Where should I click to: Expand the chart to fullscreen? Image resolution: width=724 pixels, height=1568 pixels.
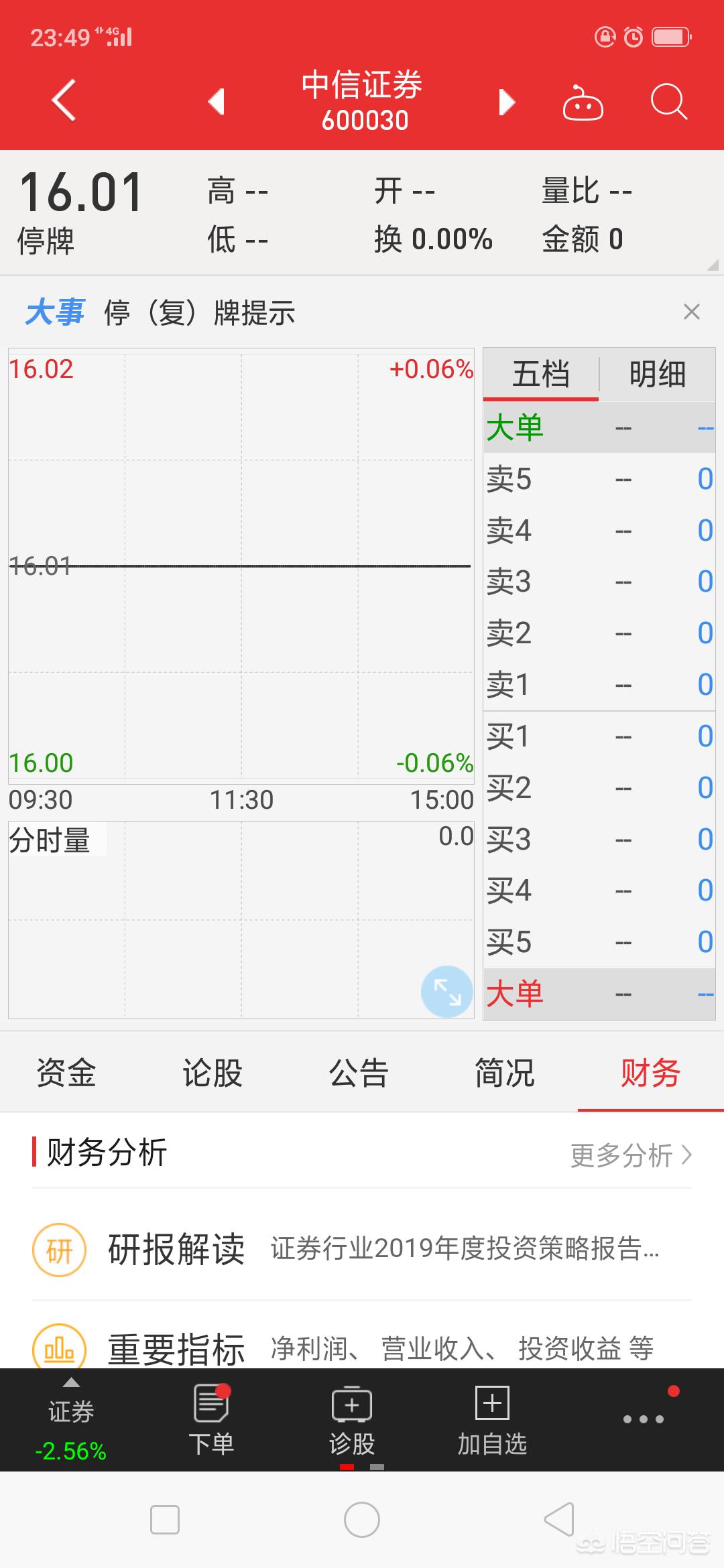click(x=447, y=992)
